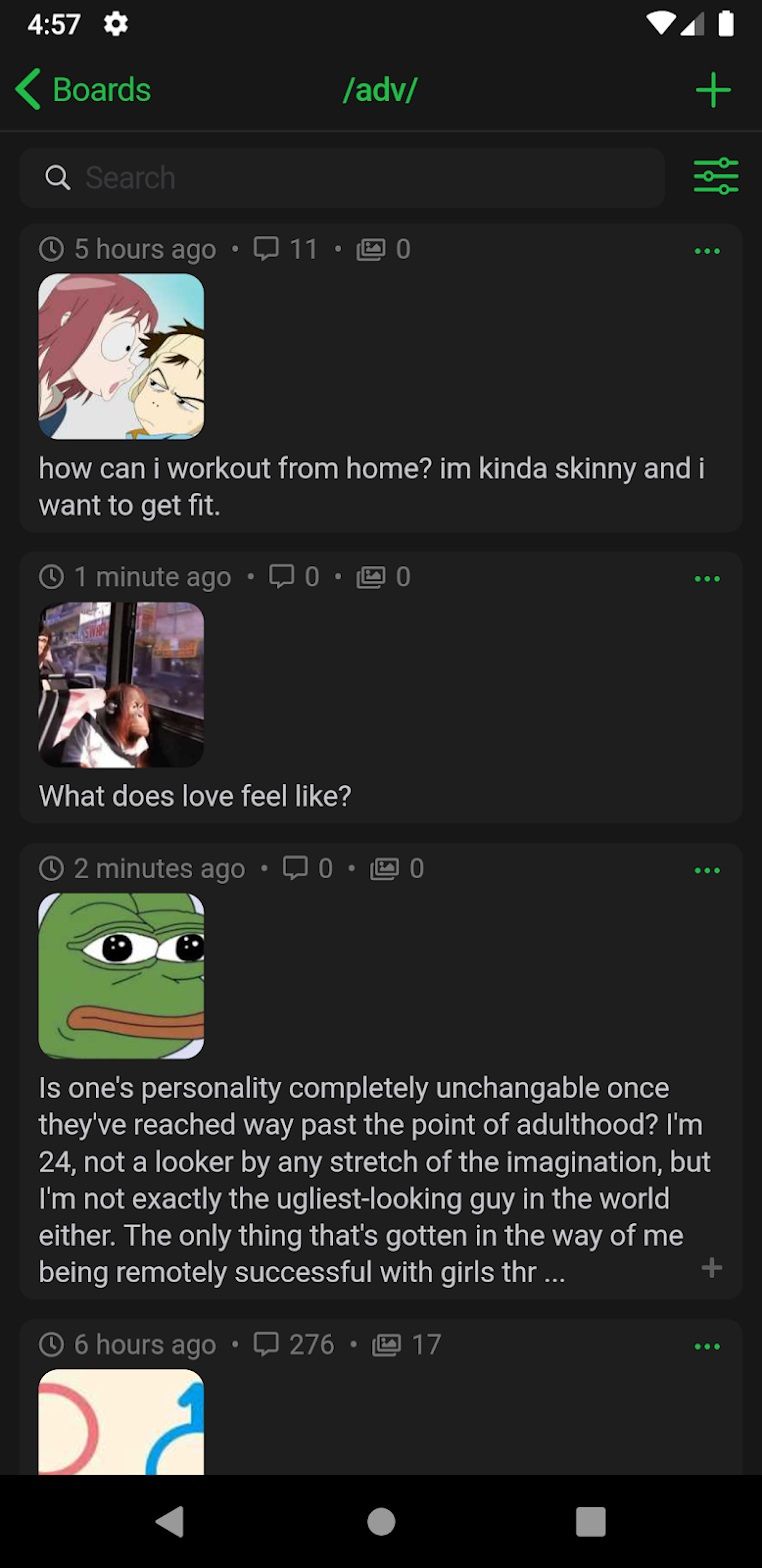Screen dimensions: 762x1568
Task: Click the clock icon showing 5 hours ago
Action: click(52, 249)
